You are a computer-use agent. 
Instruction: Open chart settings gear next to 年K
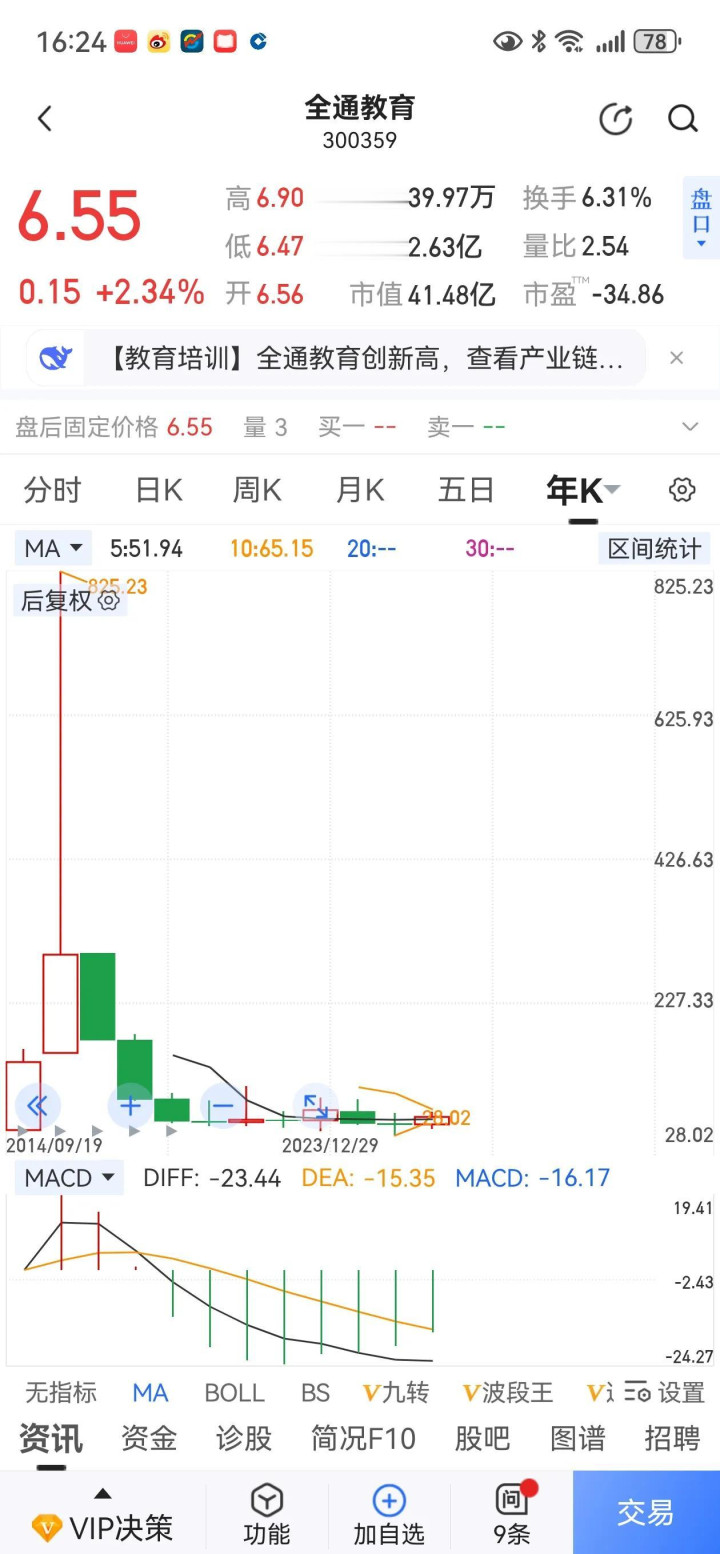pos(682,490)
